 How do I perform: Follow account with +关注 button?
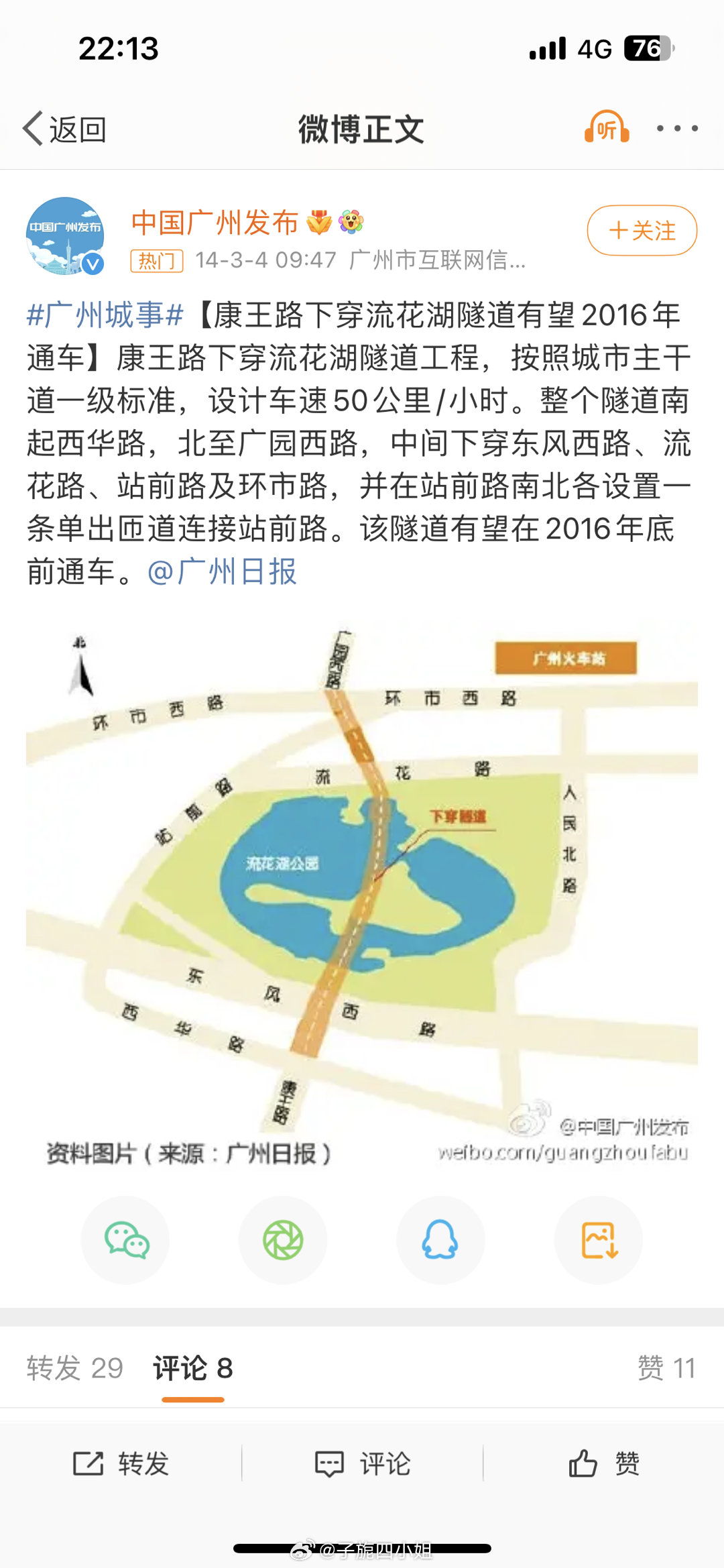tap(642, 231)
